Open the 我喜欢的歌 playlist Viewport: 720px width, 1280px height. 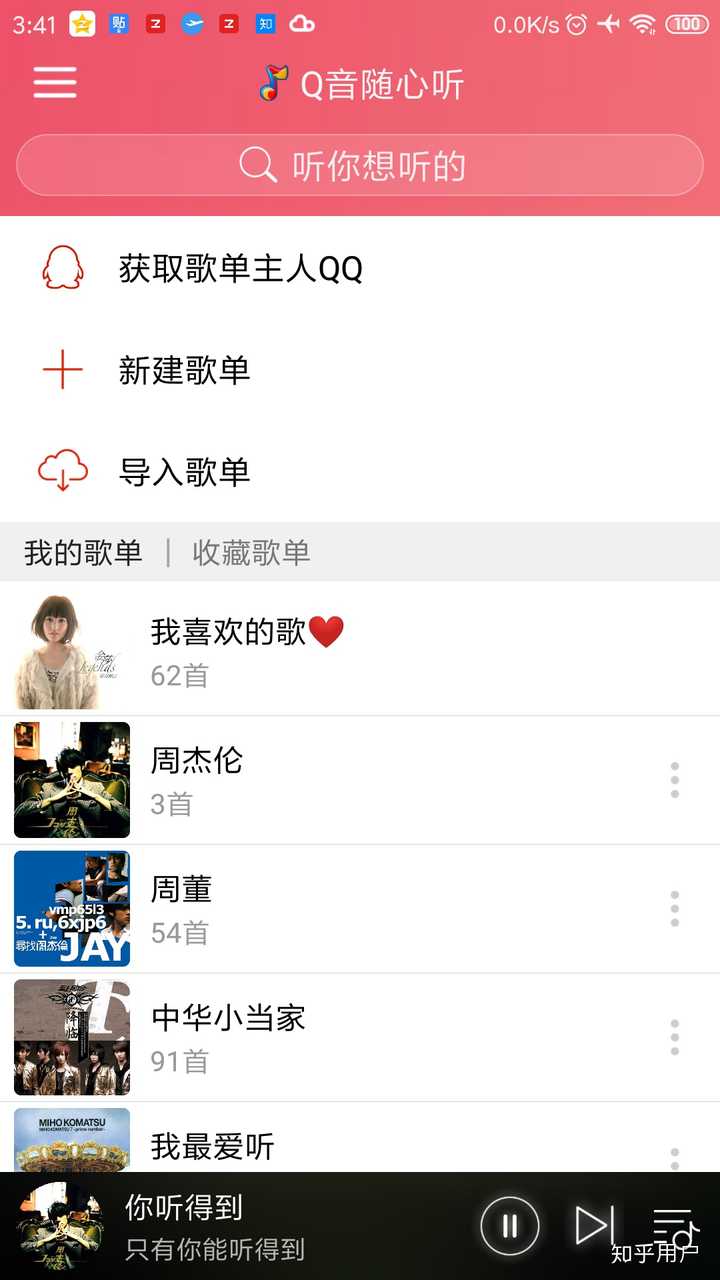[300, 650]
